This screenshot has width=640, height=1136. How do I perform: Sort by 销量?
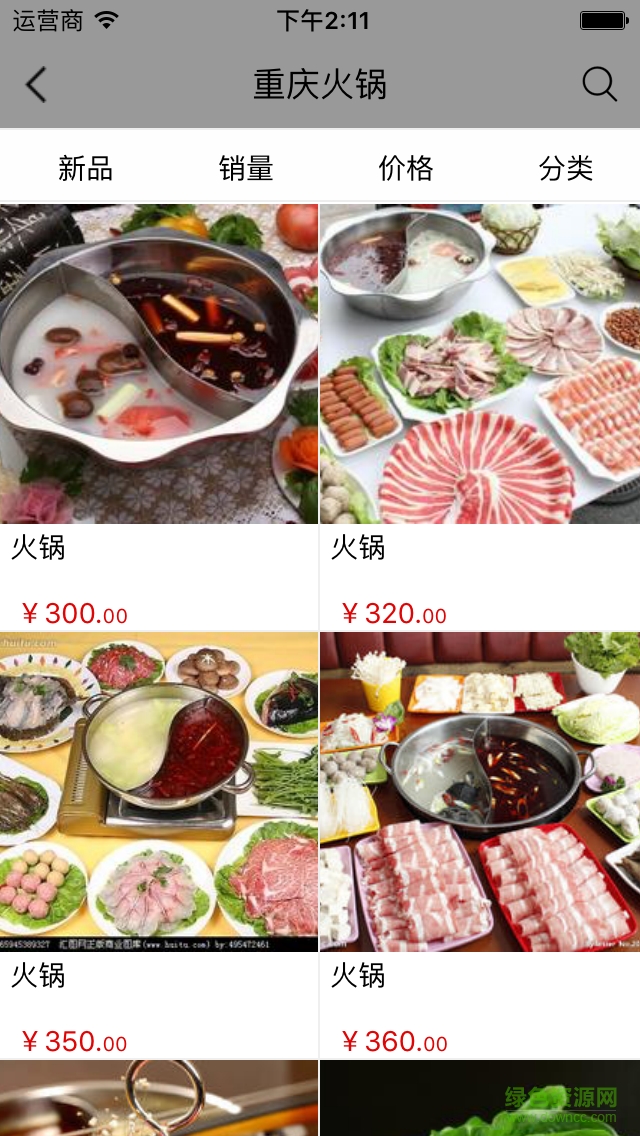pos(245,168)
